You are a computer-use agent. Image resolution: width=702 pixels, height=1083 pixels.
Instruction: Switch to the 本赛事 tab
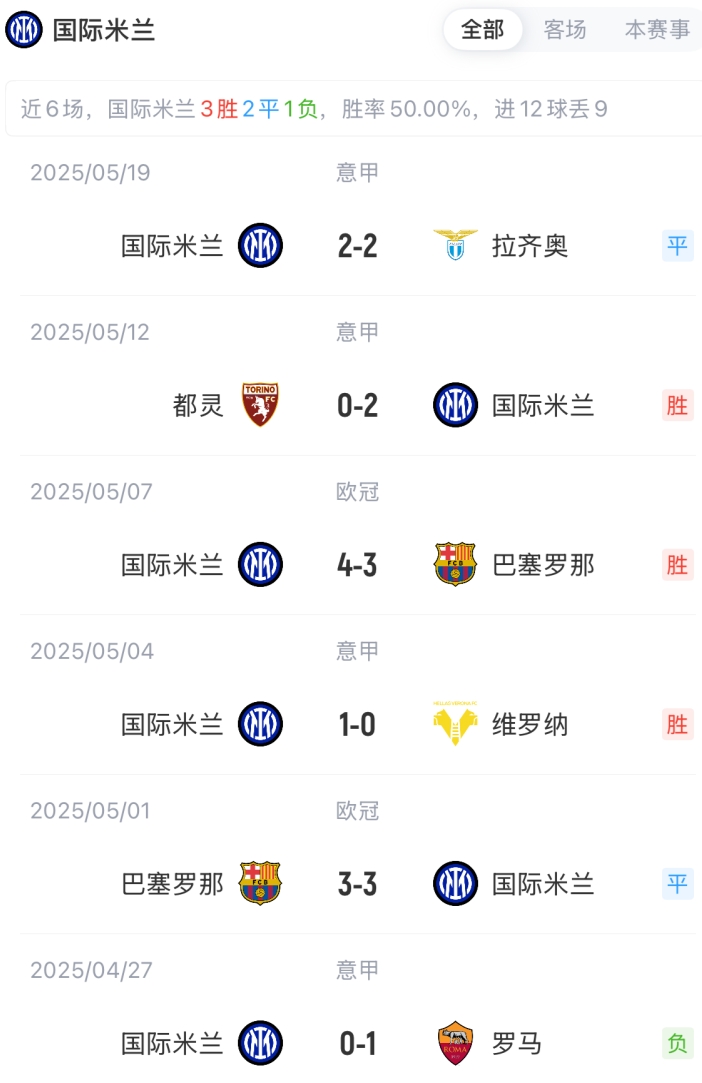pos(657,30)
